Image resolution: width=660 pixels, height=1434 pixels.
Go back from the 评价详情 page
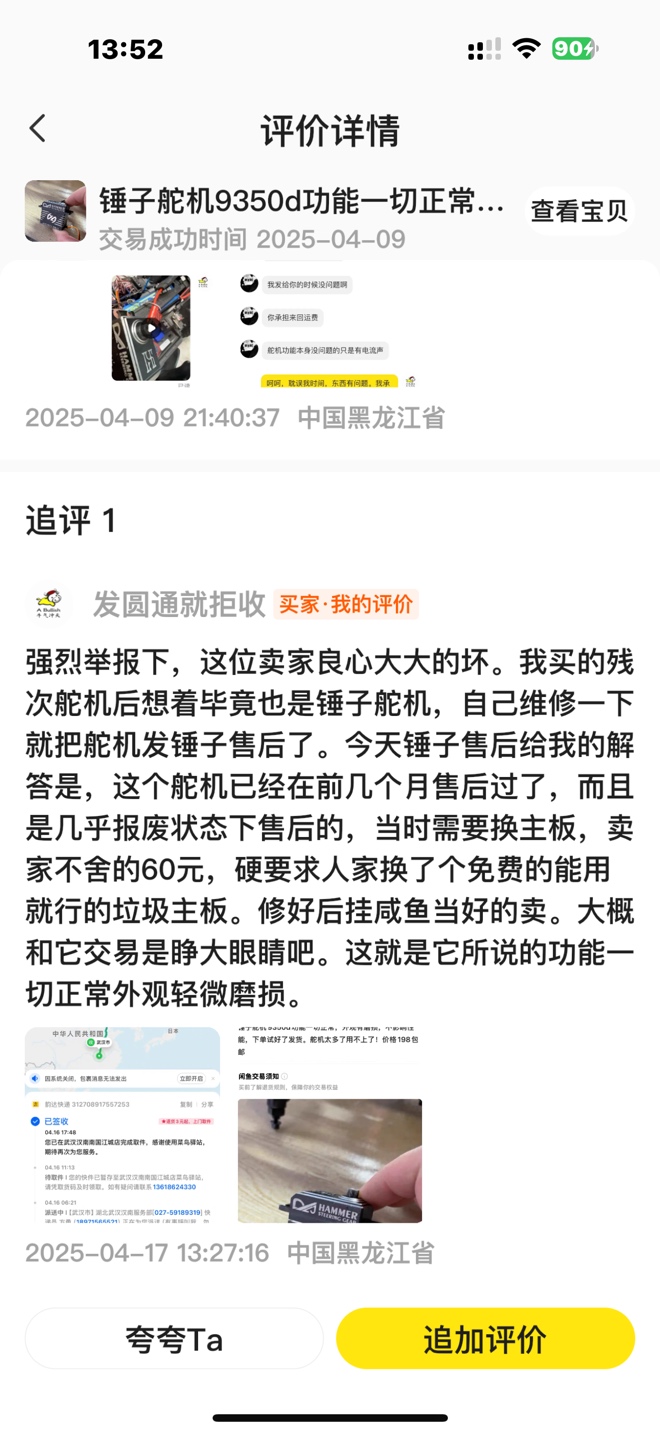coord(38,129)
